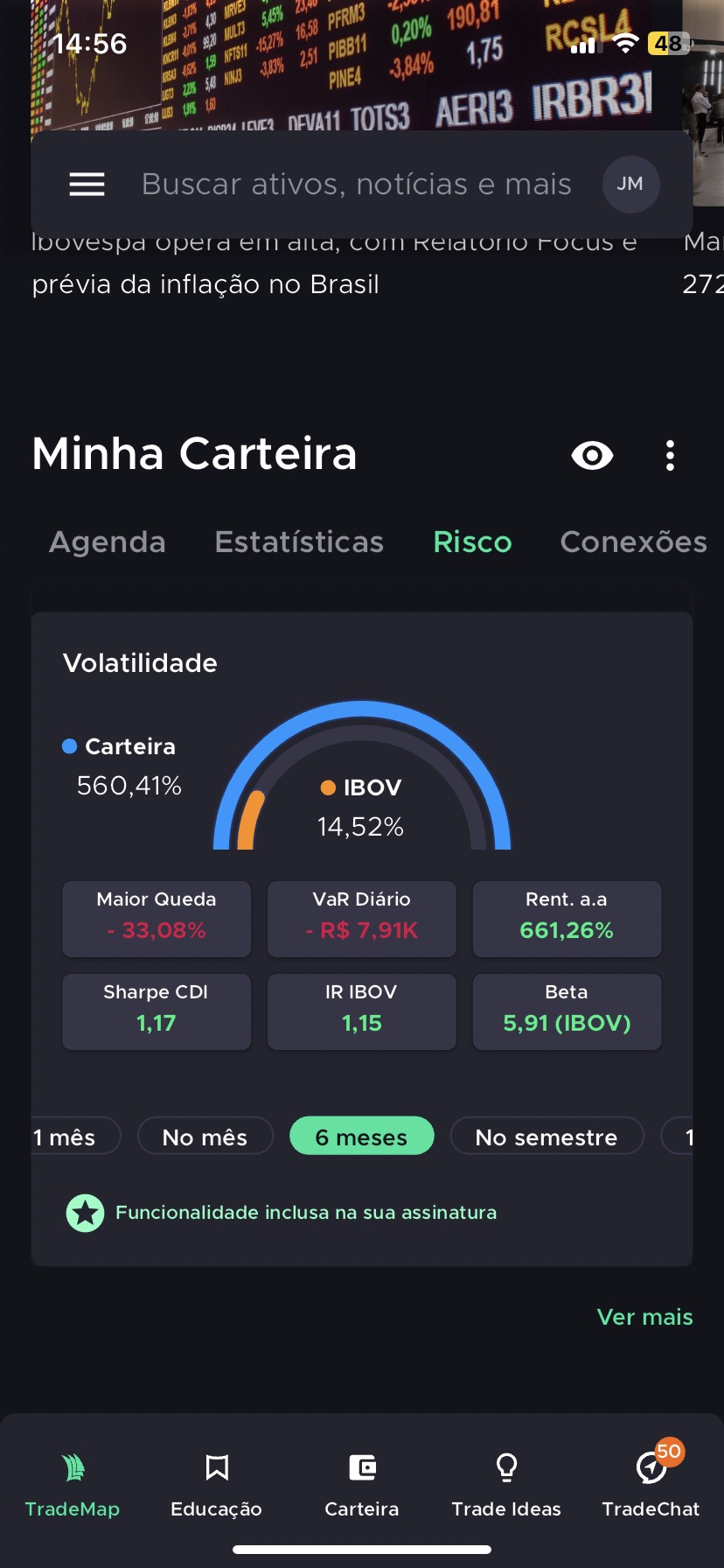
Task: Open the Minha Carteira overflow menu
Action: click(x=670, y=455)
